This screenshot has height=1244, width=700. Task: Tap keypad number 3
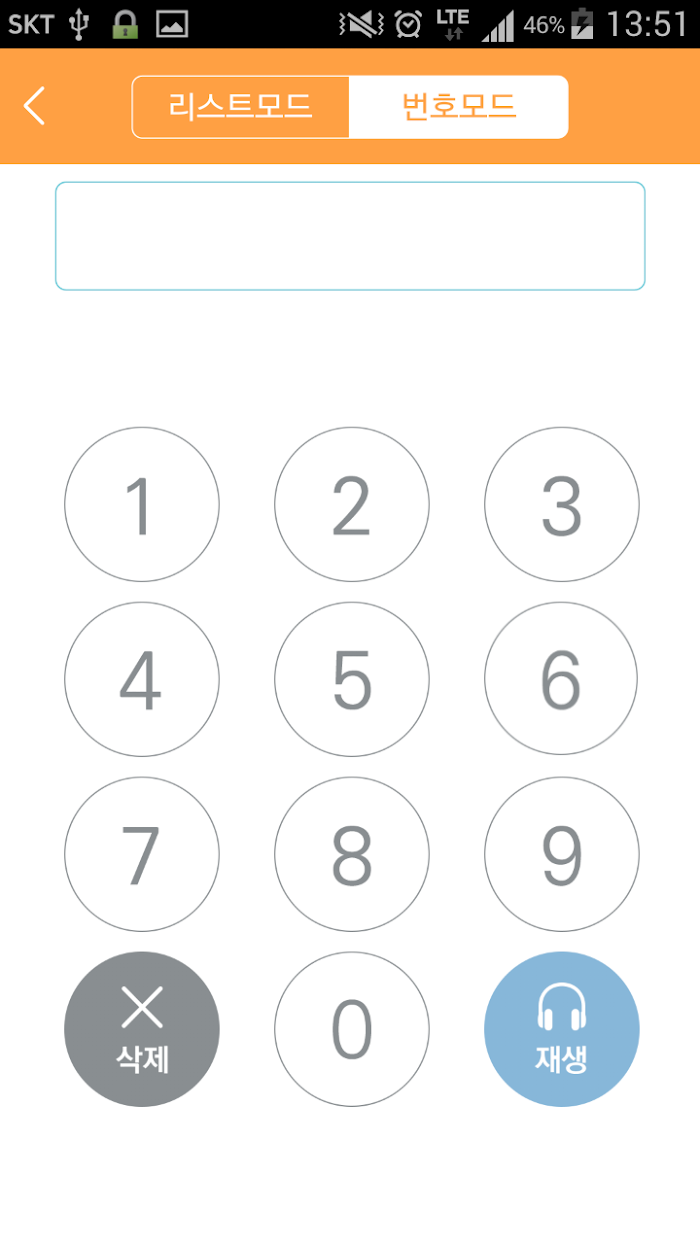pyautogui.click(x=562, y=504)
